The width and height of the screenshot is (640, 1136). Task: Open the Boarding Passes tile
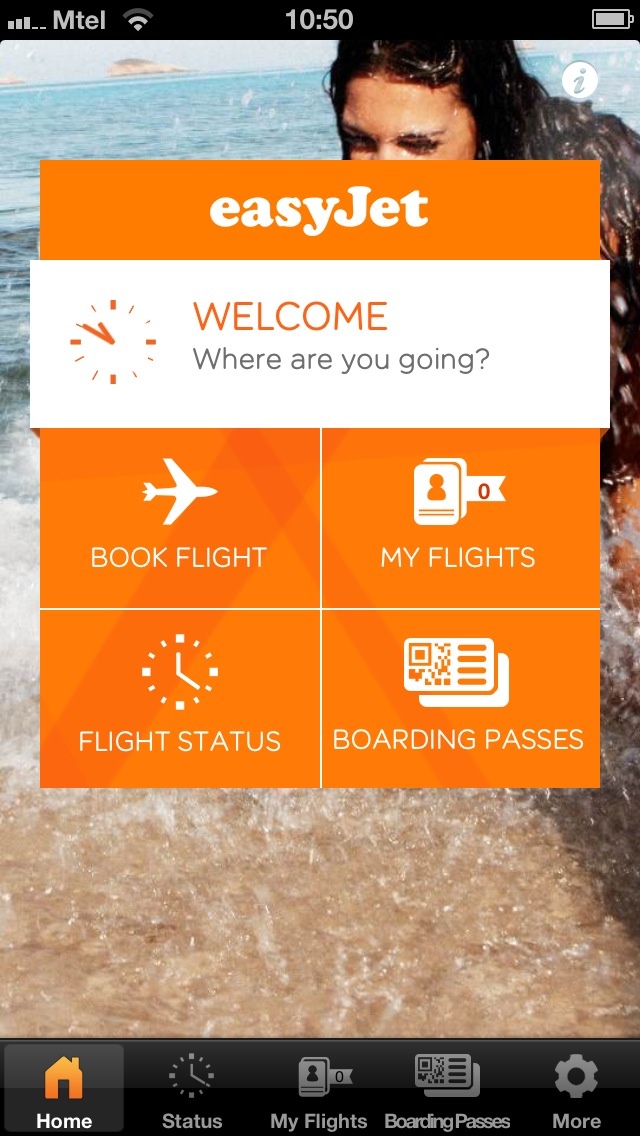coord(461,698)
